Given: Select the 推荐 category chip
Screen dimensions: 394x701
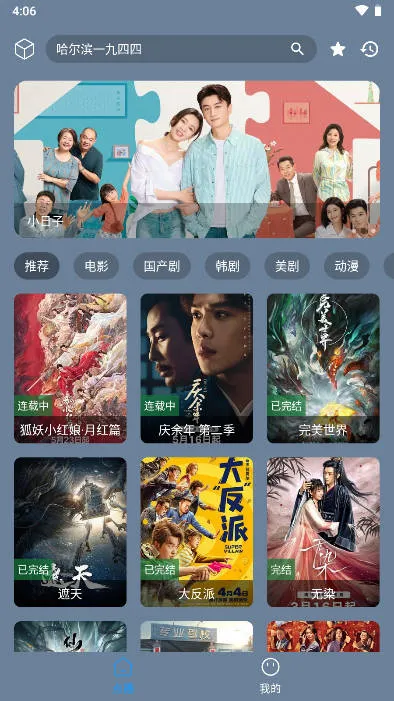Looking at the screenshot, I should [x=37, y=266].
